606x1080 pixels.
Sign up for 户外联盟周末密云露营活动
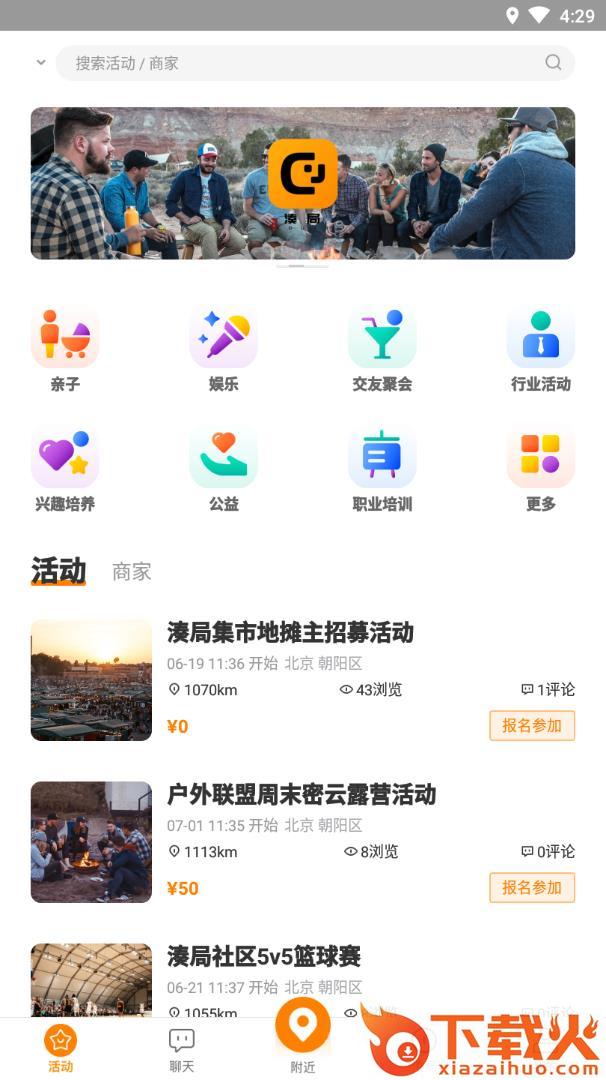pyautogui.click(x=532, y=887)
